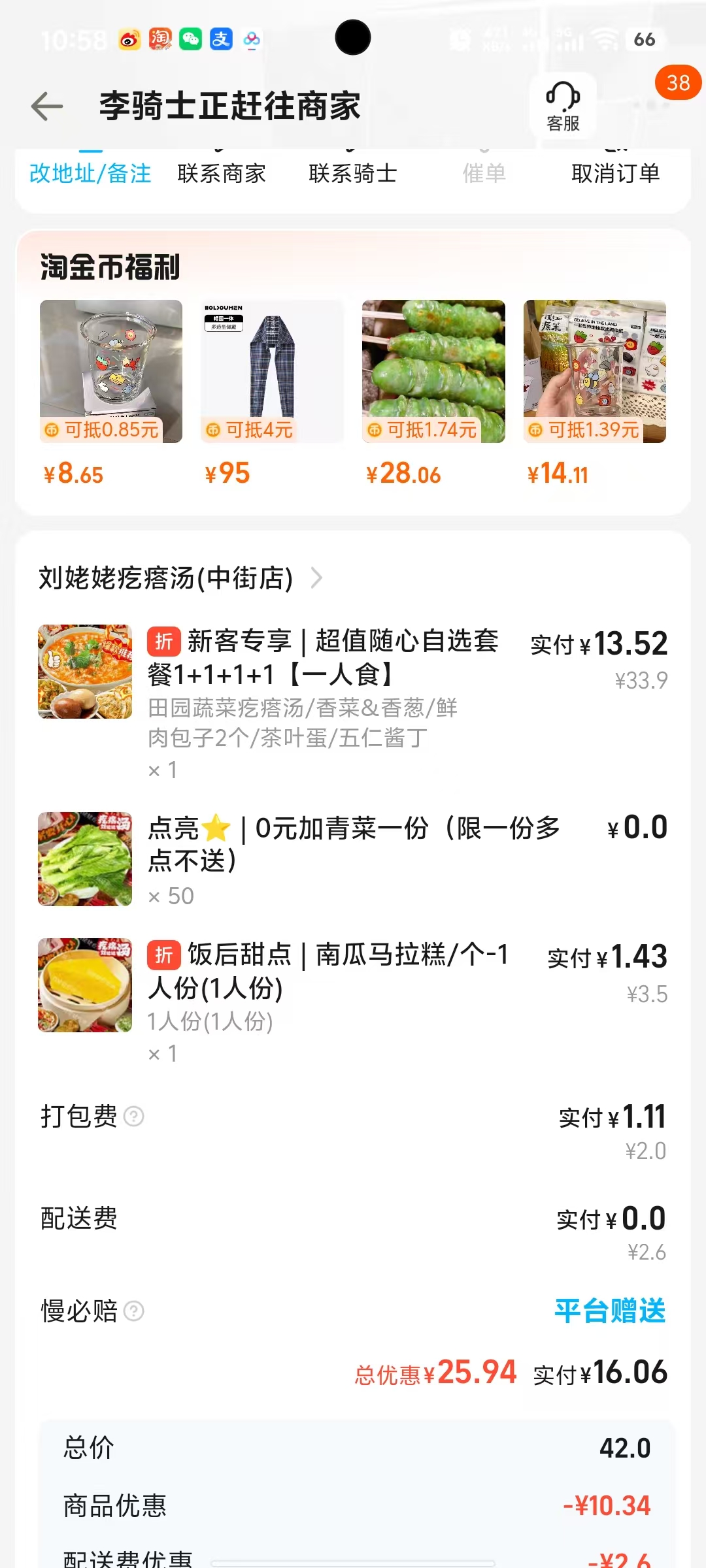Go back using the arrow icon
The height and width of the screenshot is (1568, 706).
point(47,106)
